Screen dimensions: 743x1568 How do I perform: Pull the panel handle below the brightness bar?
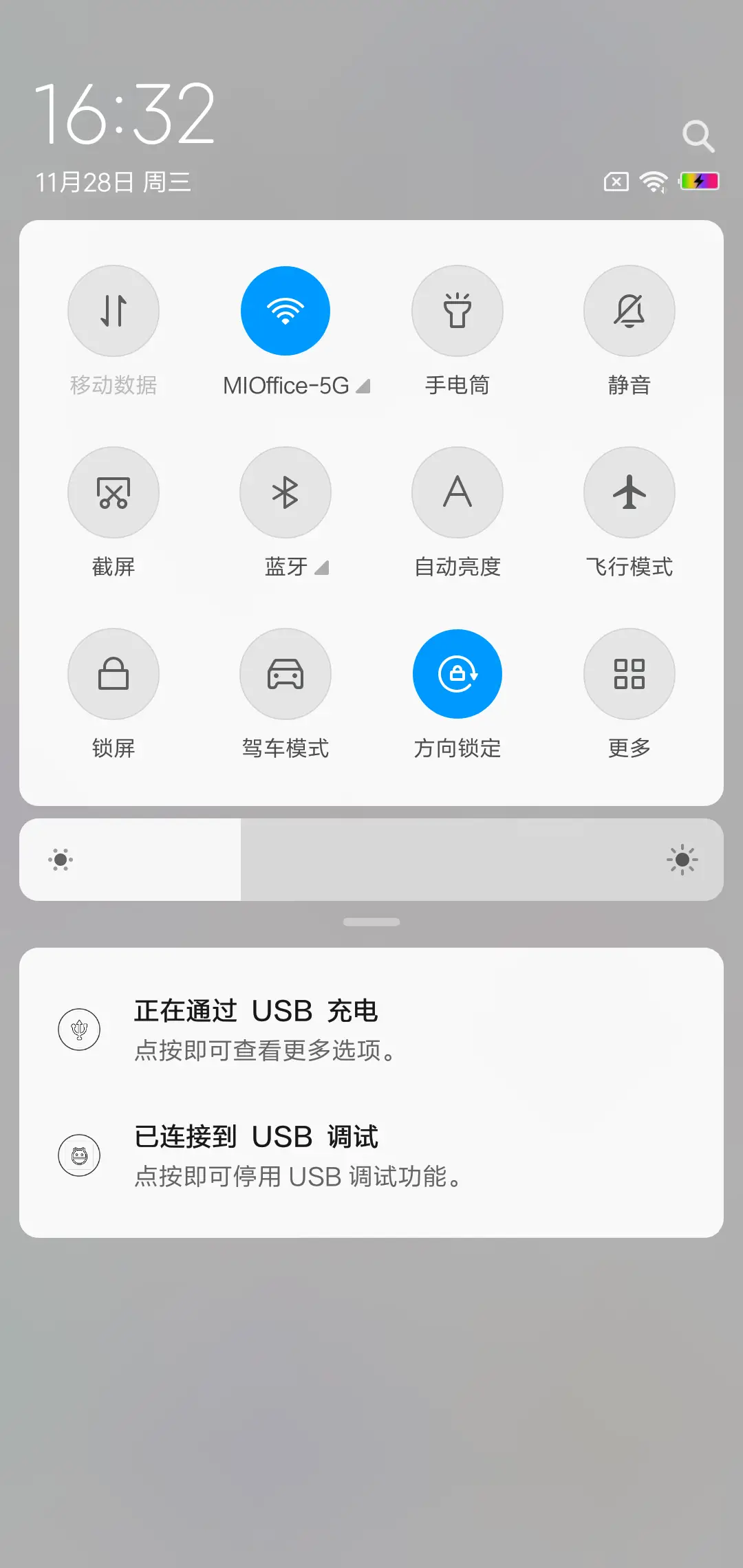pos(371,921)
